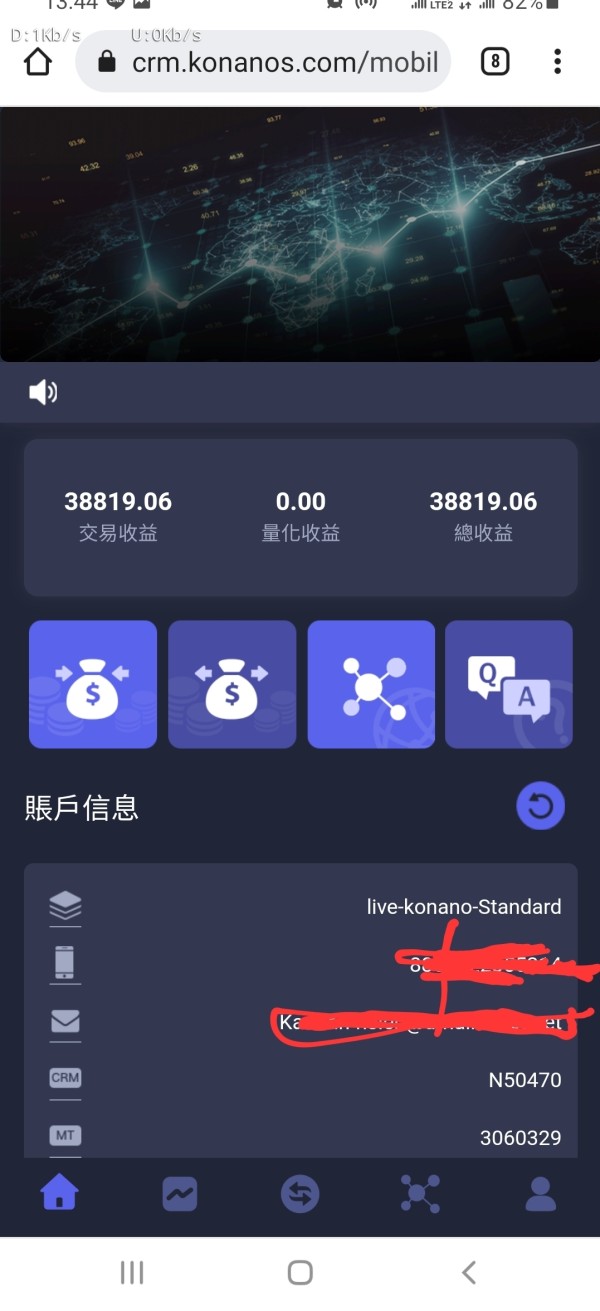Tap the browser home icon
Image resolution: width=600 pixels, height=1311 pixels.
tap(37, 62)
